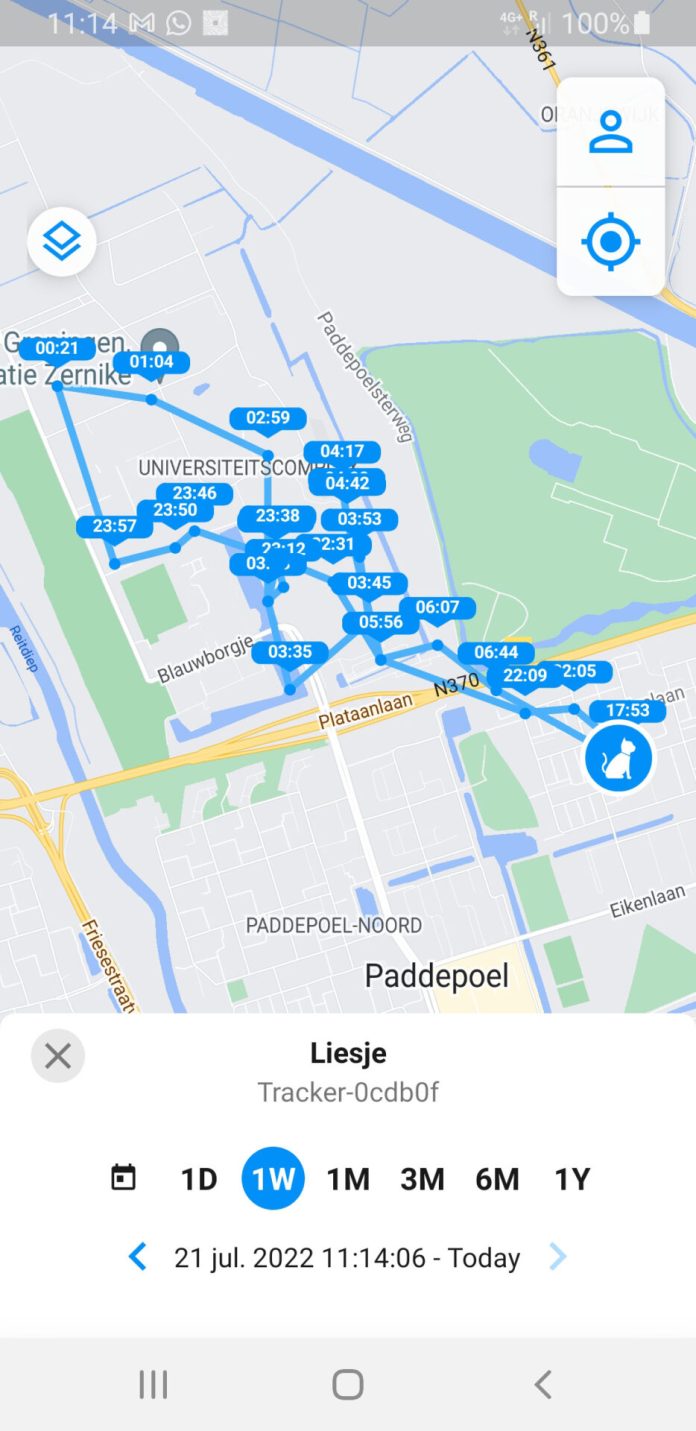Switch to the 3M range

(422, 1179)
